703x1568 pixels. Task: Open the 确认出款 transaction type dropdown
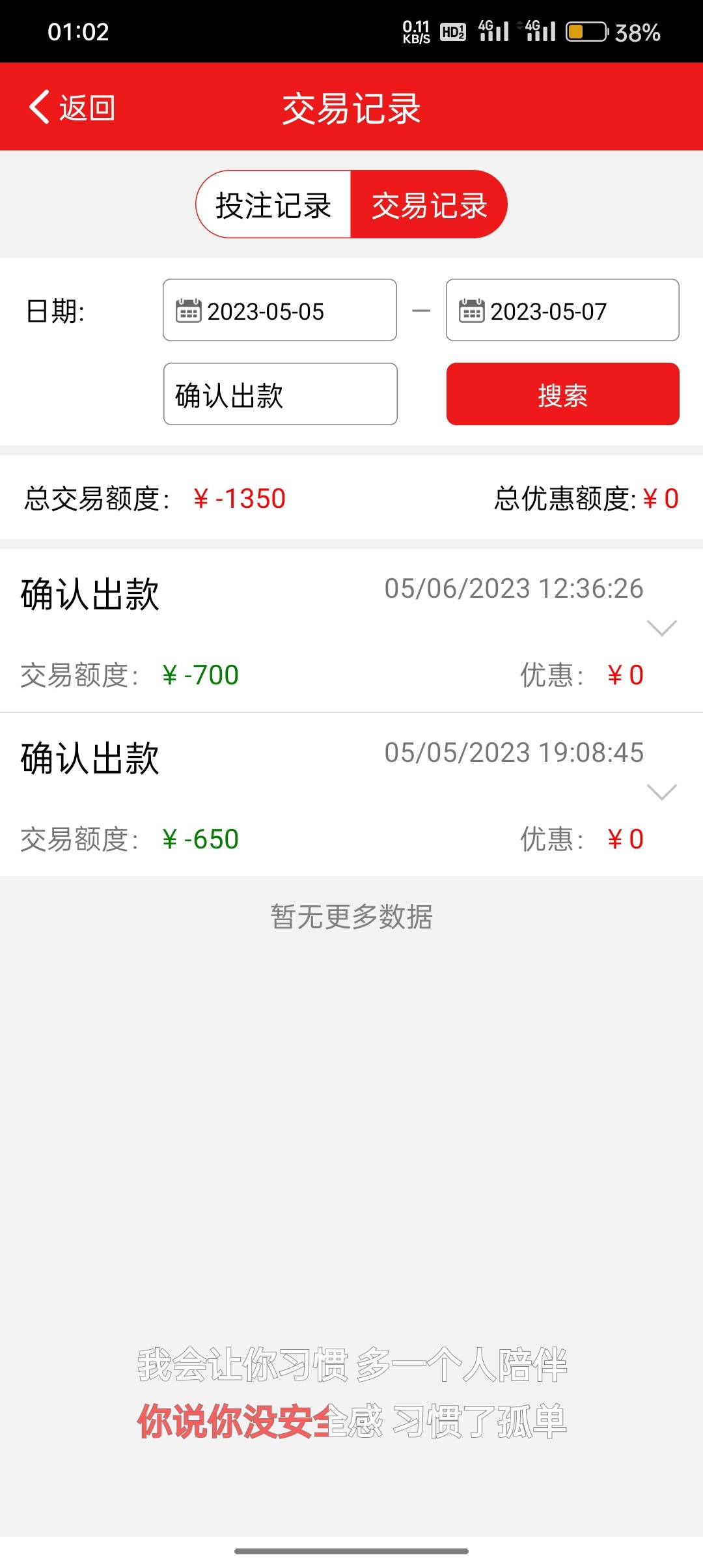tap(280, 395)
